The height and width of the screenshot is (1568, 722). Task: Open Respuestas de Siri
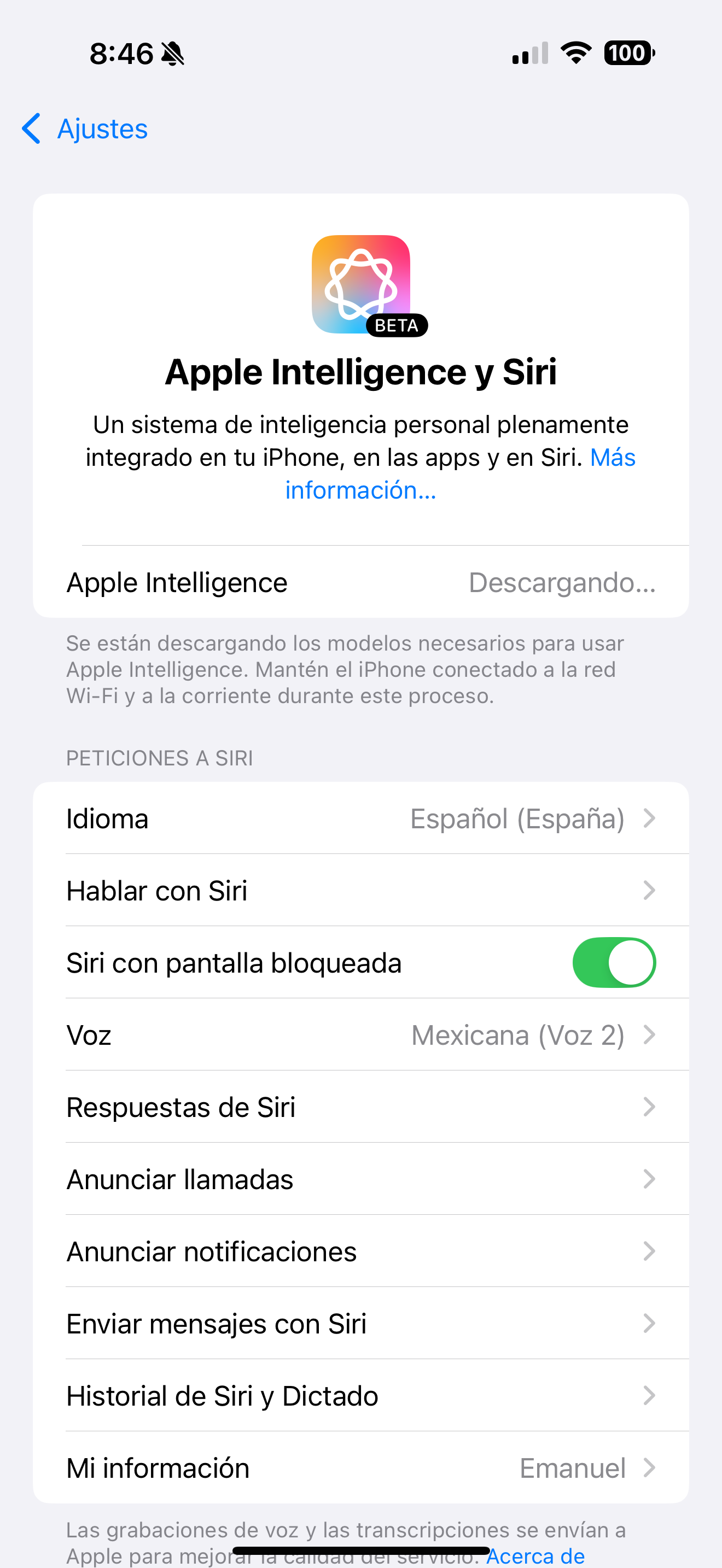pyautogui.click(x=360, y=1107)
